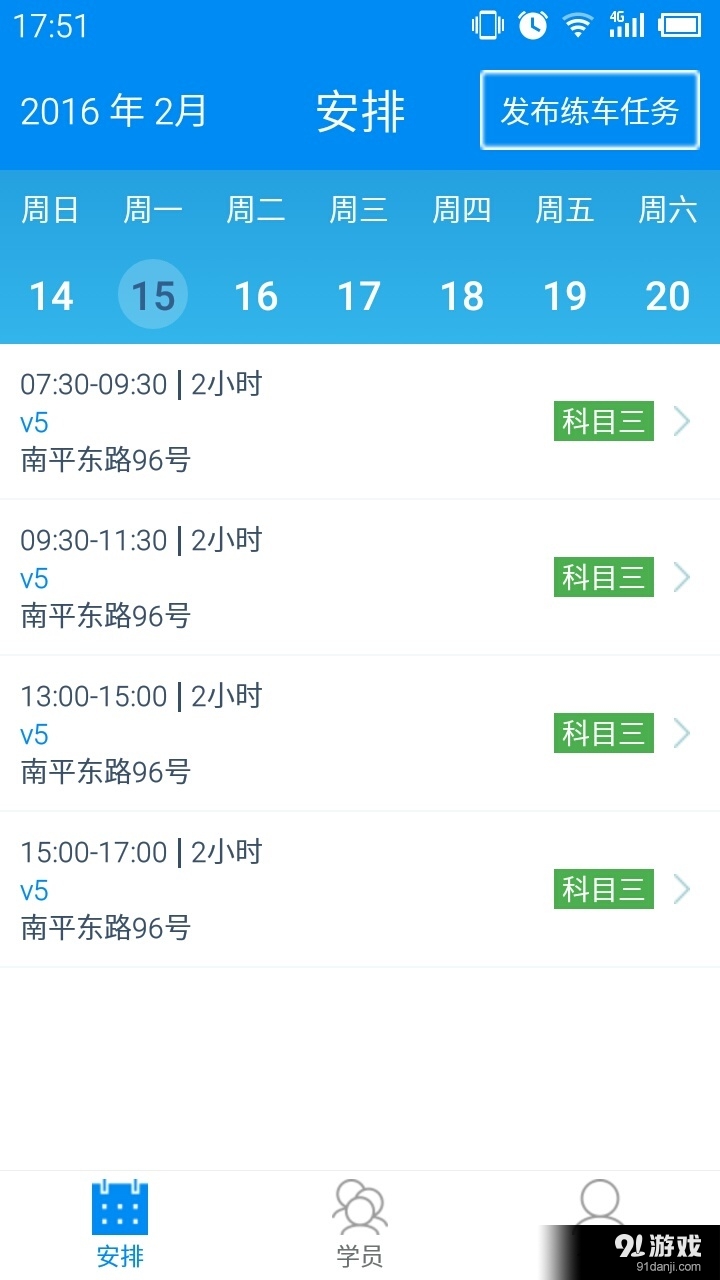720x1280 pixels.
Task: Select date 15 on the calendar
Action: (x=152, y=295)
